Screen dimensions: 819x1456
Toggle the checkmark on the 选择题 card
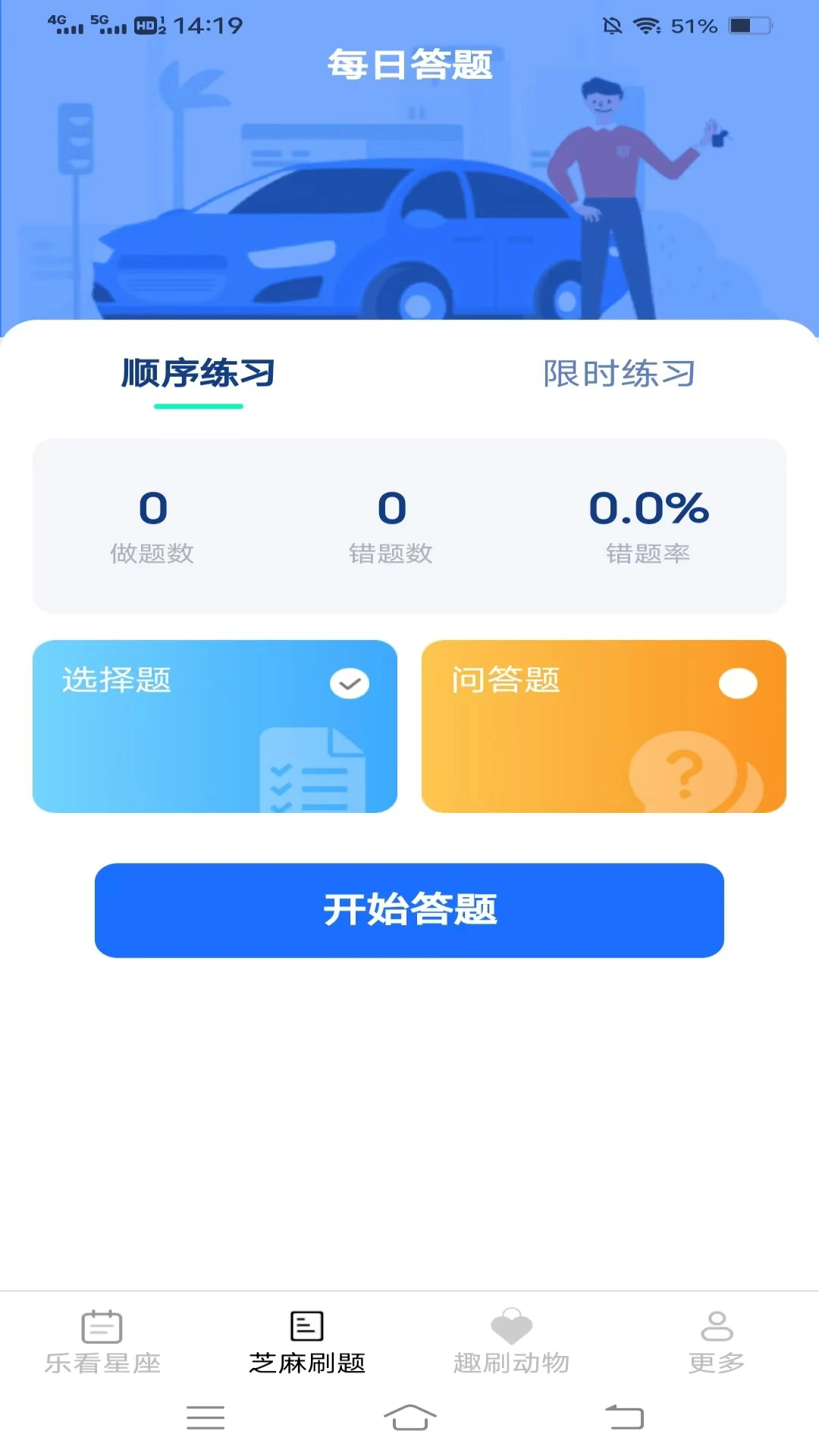tap(347, 682)
